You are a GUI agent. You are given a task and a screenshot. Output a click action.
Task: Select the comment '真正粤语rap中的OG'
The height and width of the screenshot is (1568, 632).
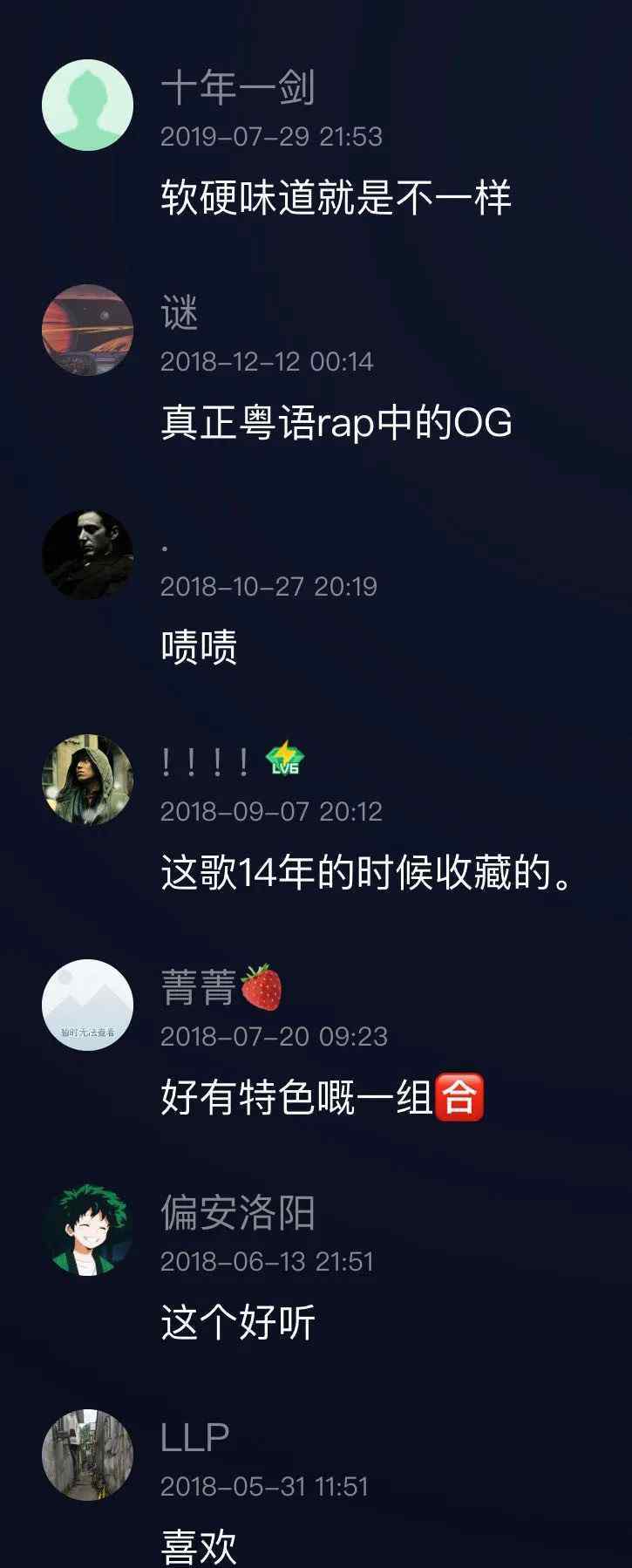coord(336,423)
